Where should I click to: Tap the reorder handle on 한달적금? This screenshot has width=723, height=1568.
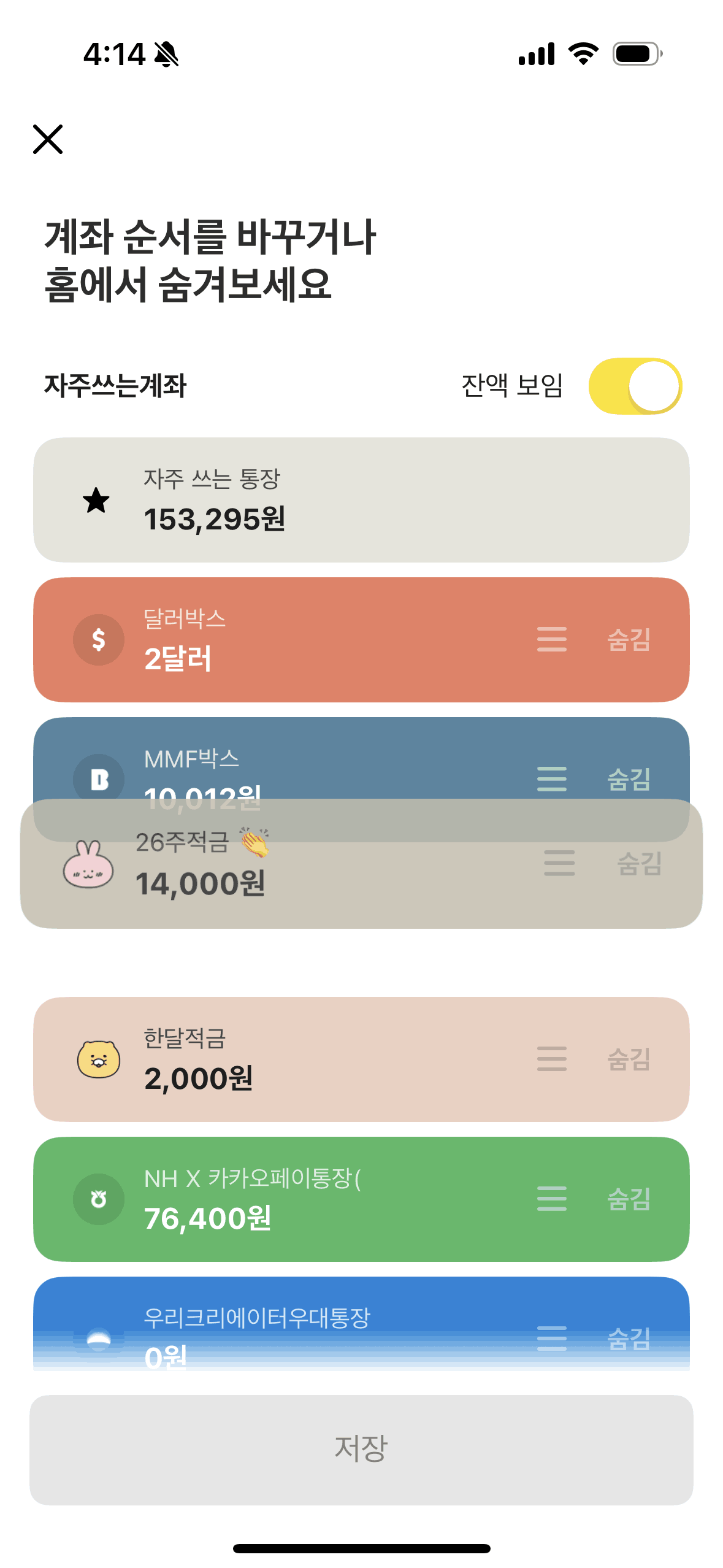pos(551,1059)
